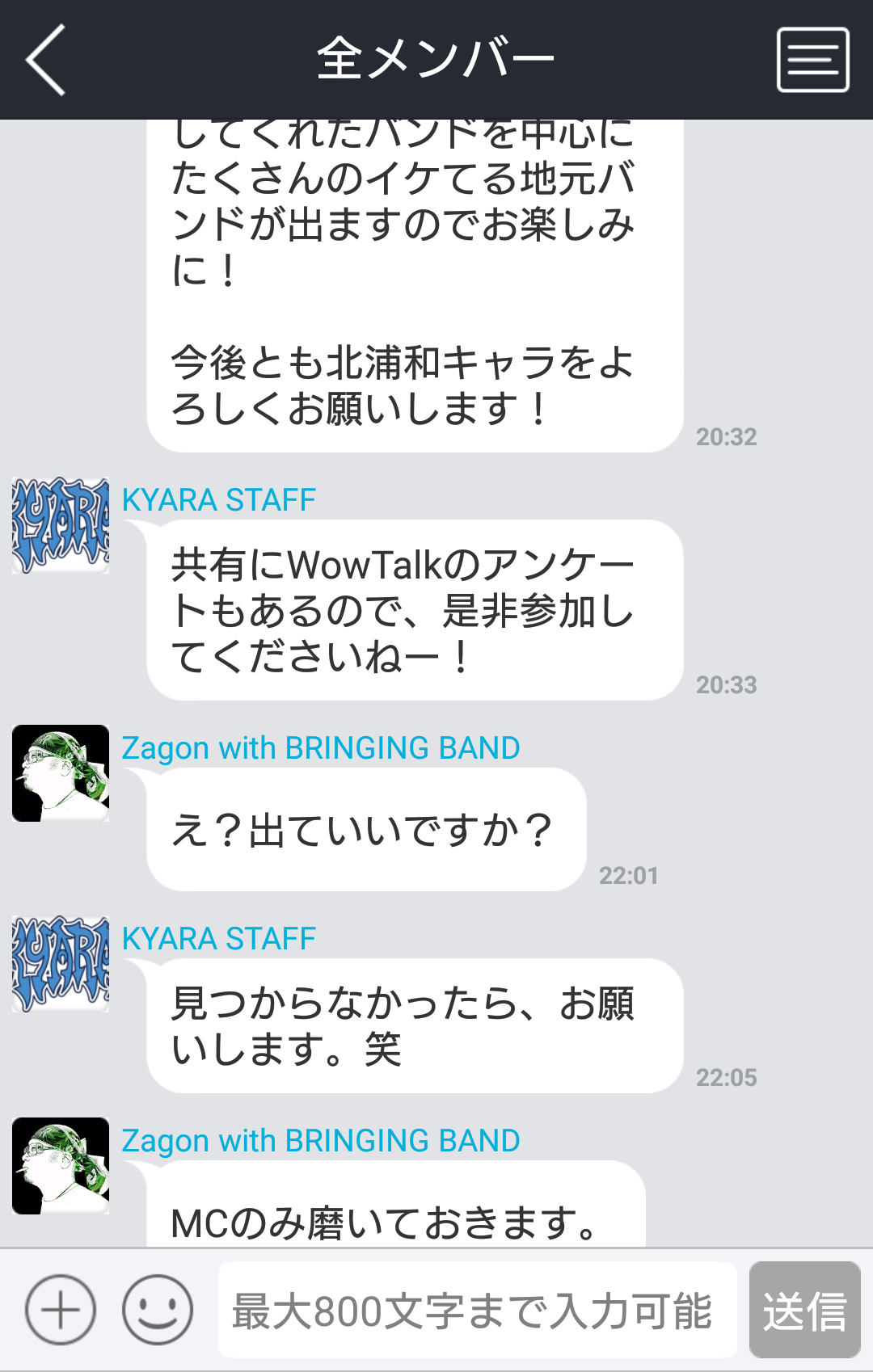Focus the 最大800文字まで入力可能 message field

pos(477,1310)
